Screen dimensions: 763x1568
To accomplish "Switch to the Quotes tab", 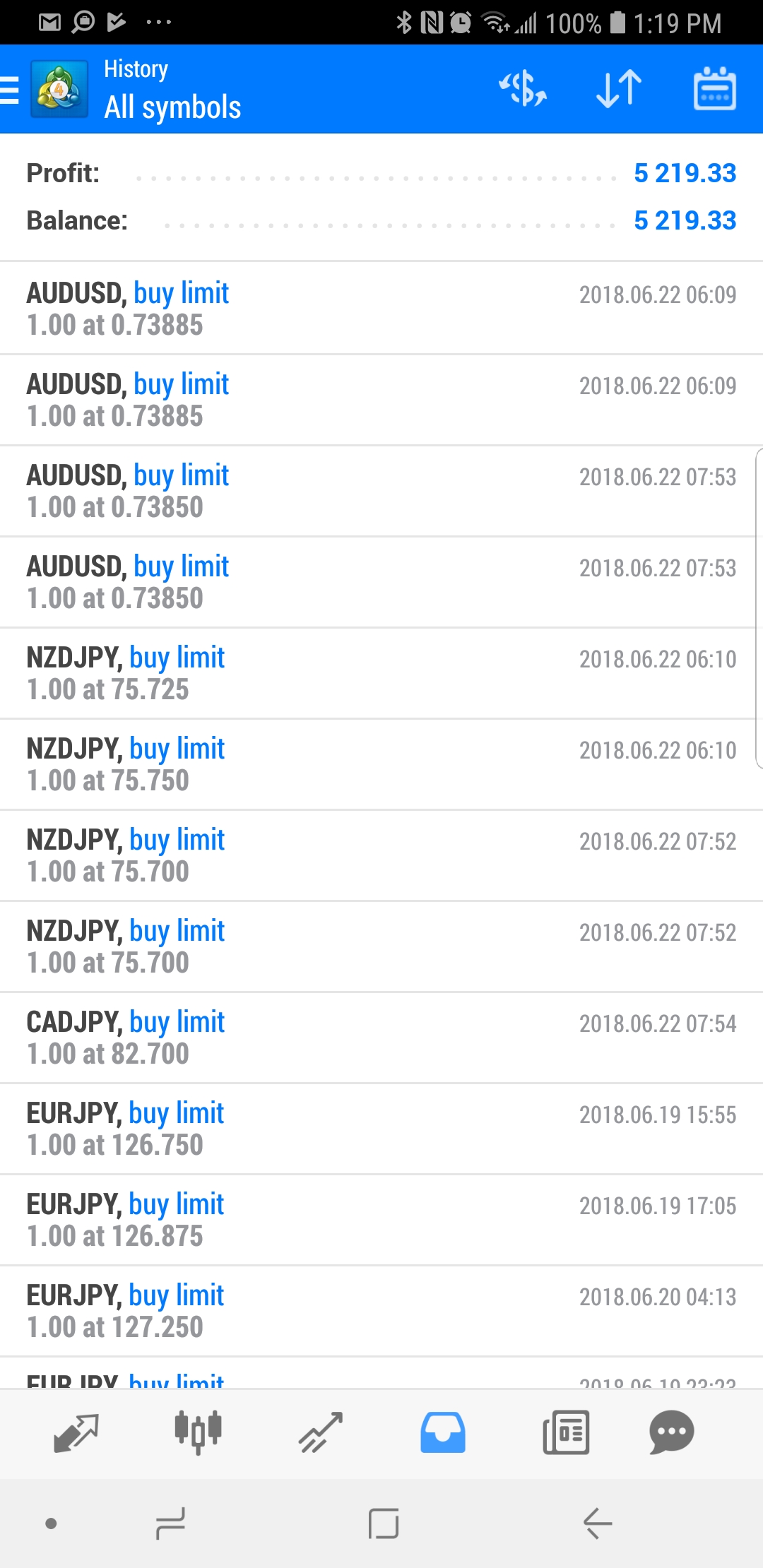I will coord(76,1432).
